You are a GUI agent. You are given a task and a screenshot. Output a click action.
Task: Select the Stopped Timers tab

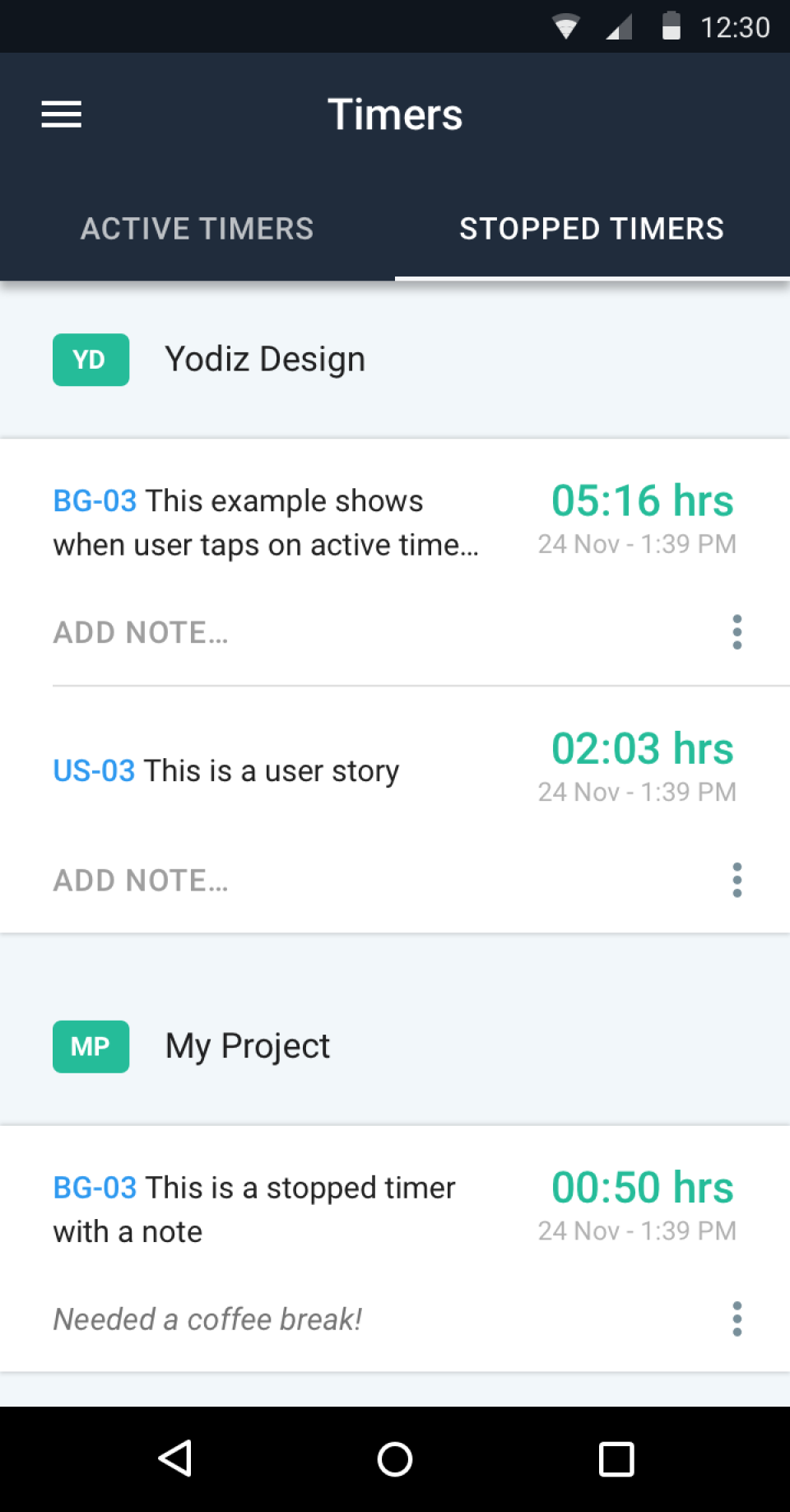(x=592, y=228)
